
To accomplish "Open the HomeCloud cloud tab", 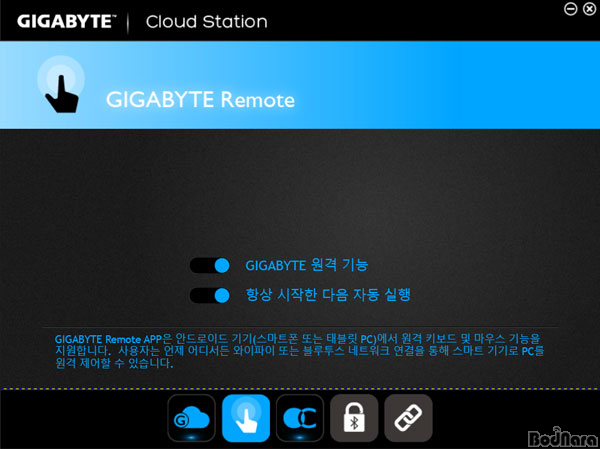I will (191, 419).
